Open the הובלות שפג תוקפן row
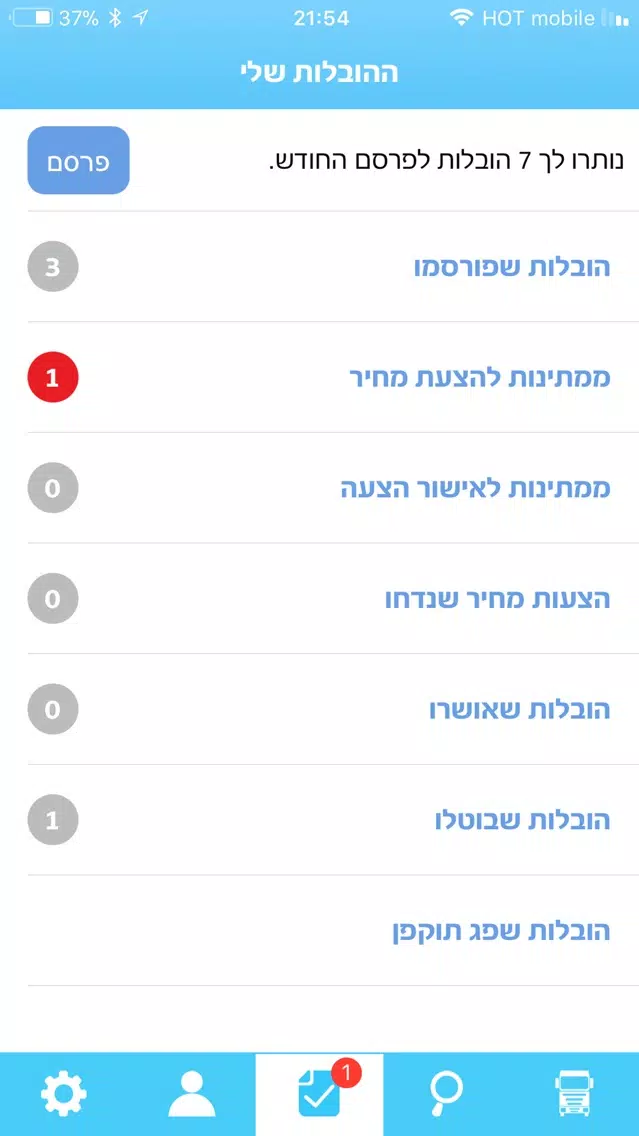The height and width of the screenshot is (1136, 639). point(320,931)
